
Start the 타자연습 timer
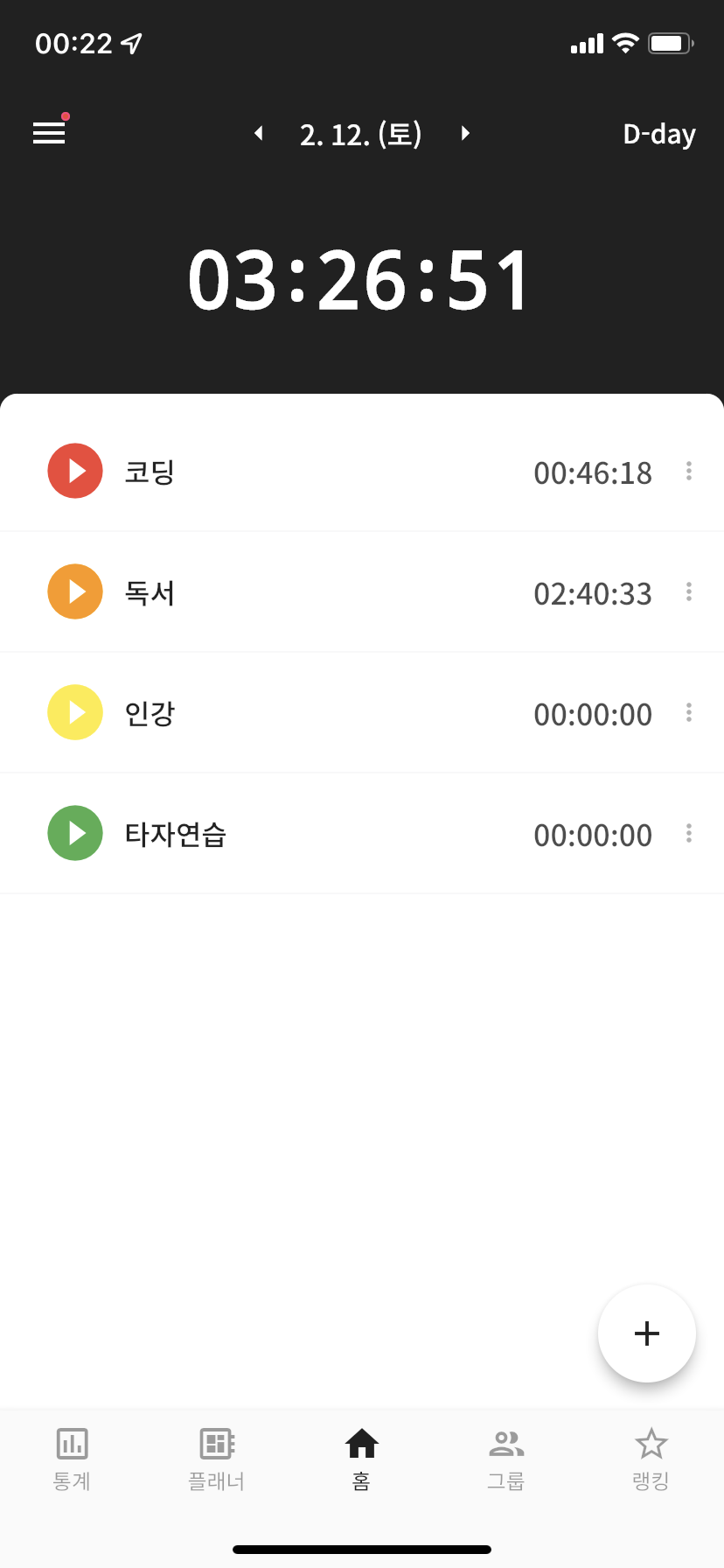[75, 833]
